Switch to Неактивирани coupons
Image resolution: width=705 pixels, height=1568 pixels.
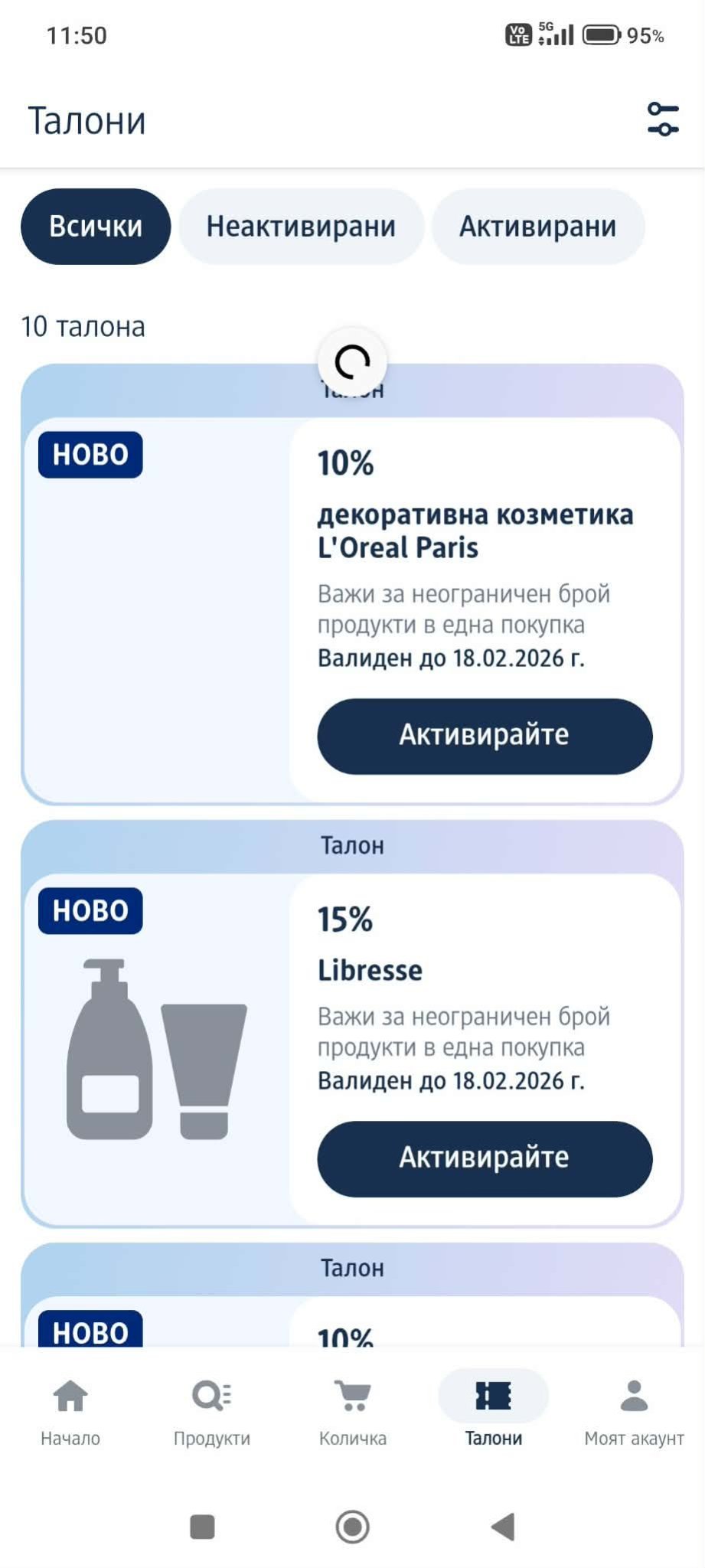tap(301, 227)
